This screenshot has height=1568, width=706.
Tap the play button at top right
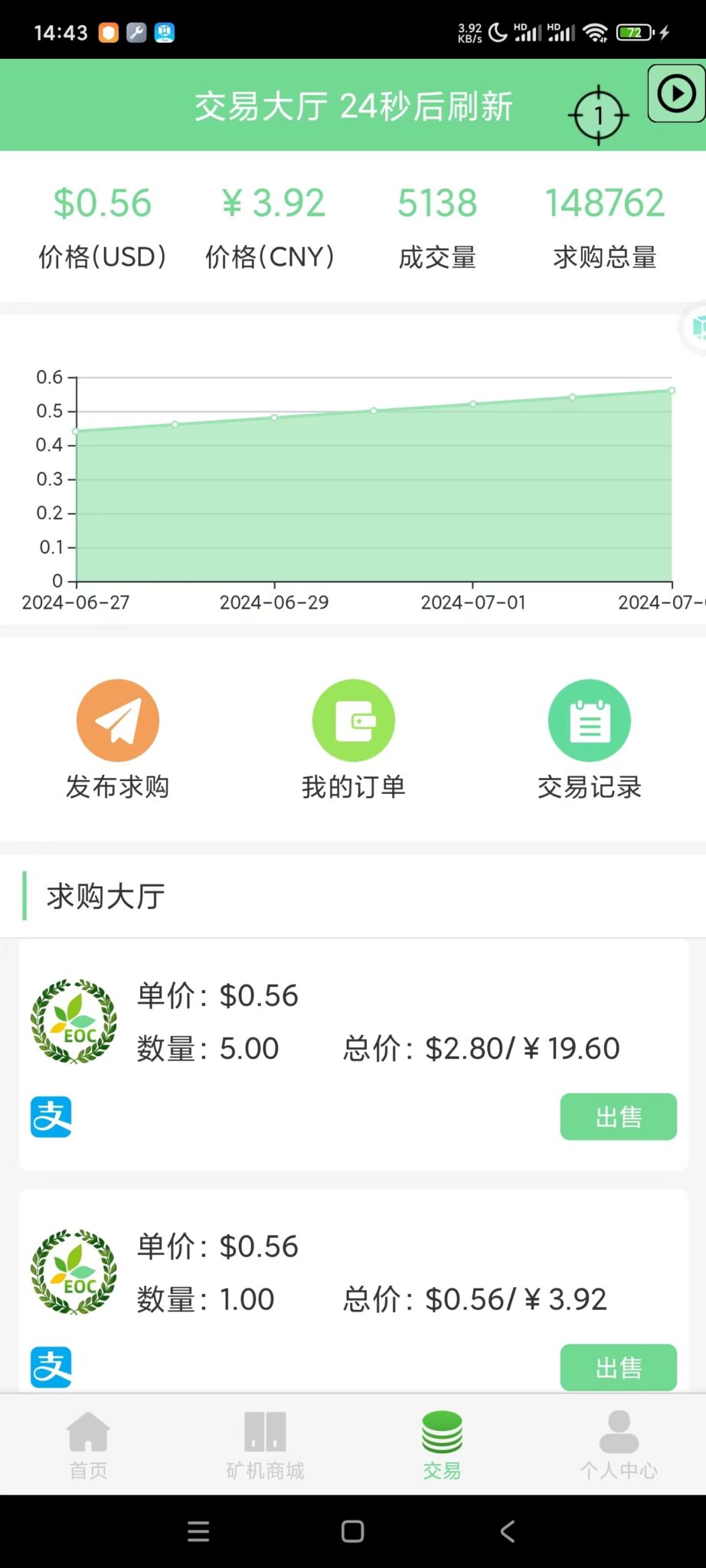(x=675, y=94)
